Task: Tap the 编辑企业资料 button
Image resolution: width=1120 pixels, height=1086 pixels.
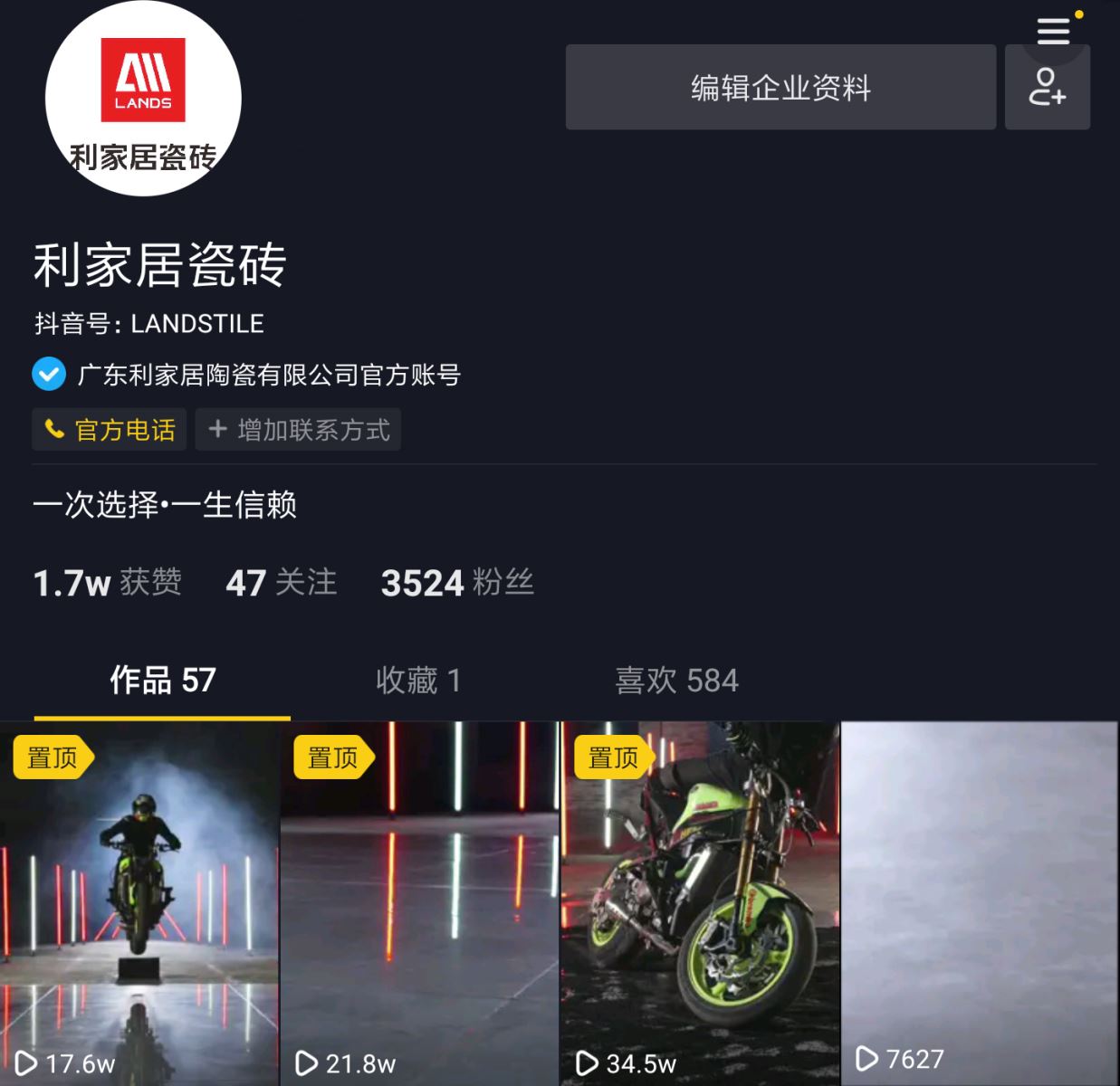Action: 780,88
